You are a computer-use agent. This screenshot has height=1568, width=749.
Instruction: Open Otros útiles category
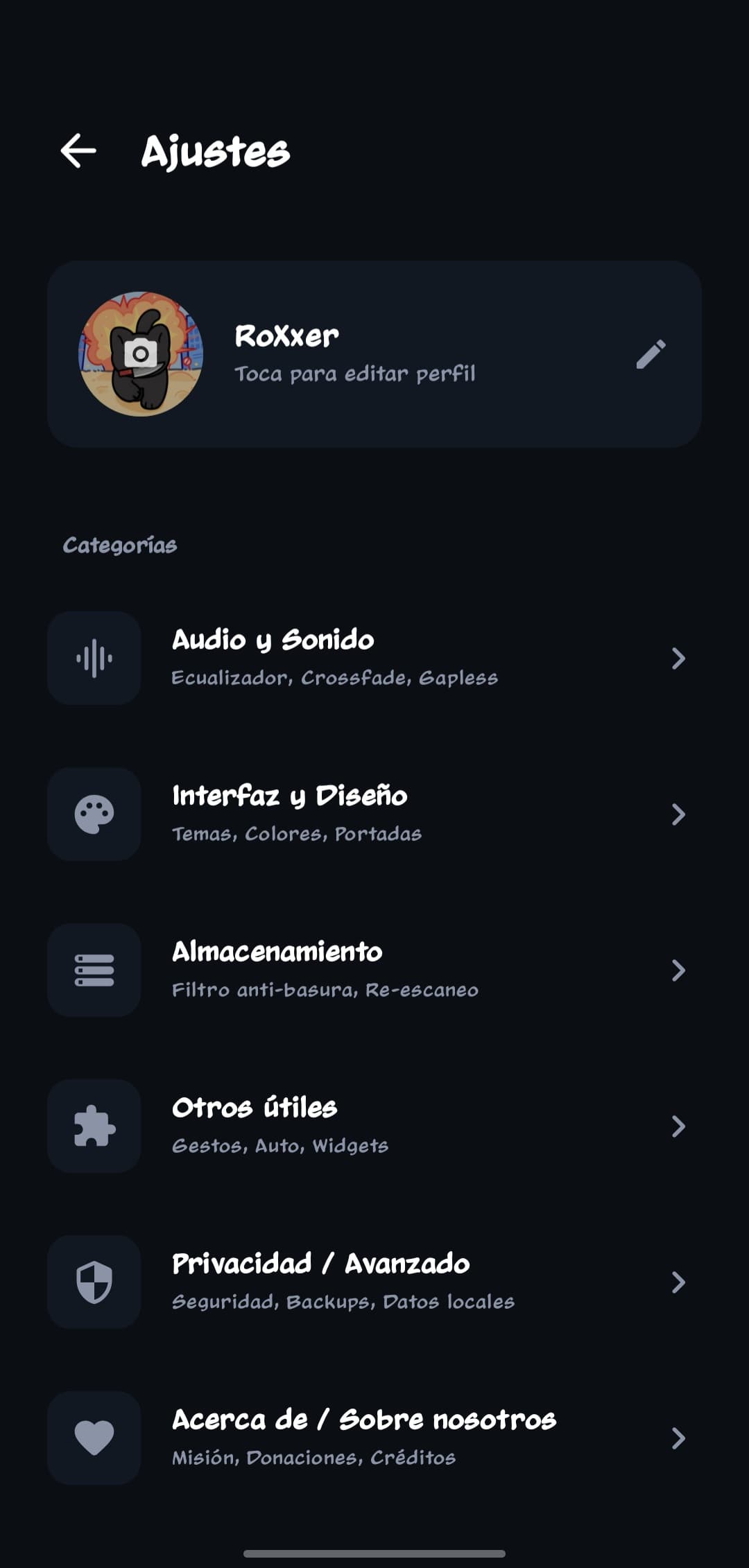(374, 1126)
